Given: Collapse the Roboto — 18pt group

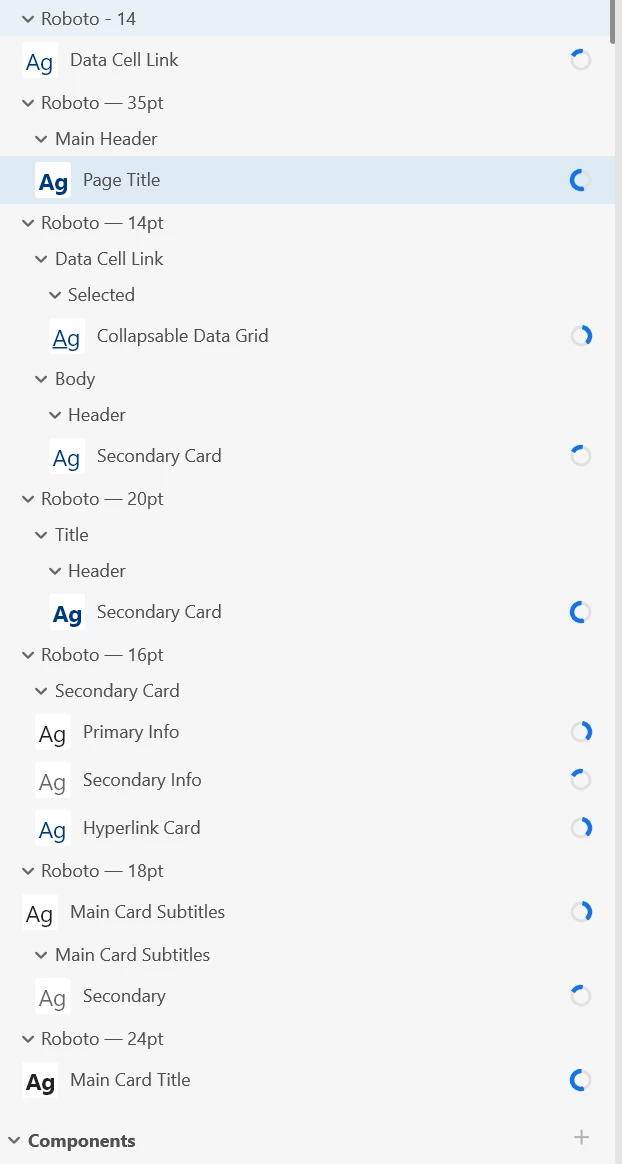Looking at the screenshot, I should 28,871.
